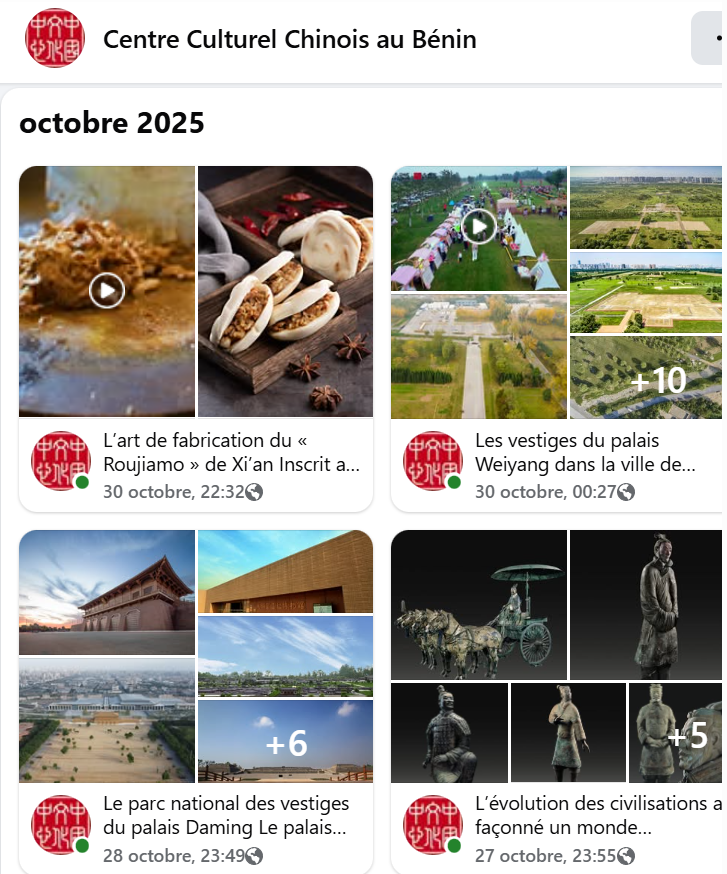Viewport: 727px width, 874px height.
Task: Open the post titled L'évolution des civilisations
Action: click(x=598, y=816)
